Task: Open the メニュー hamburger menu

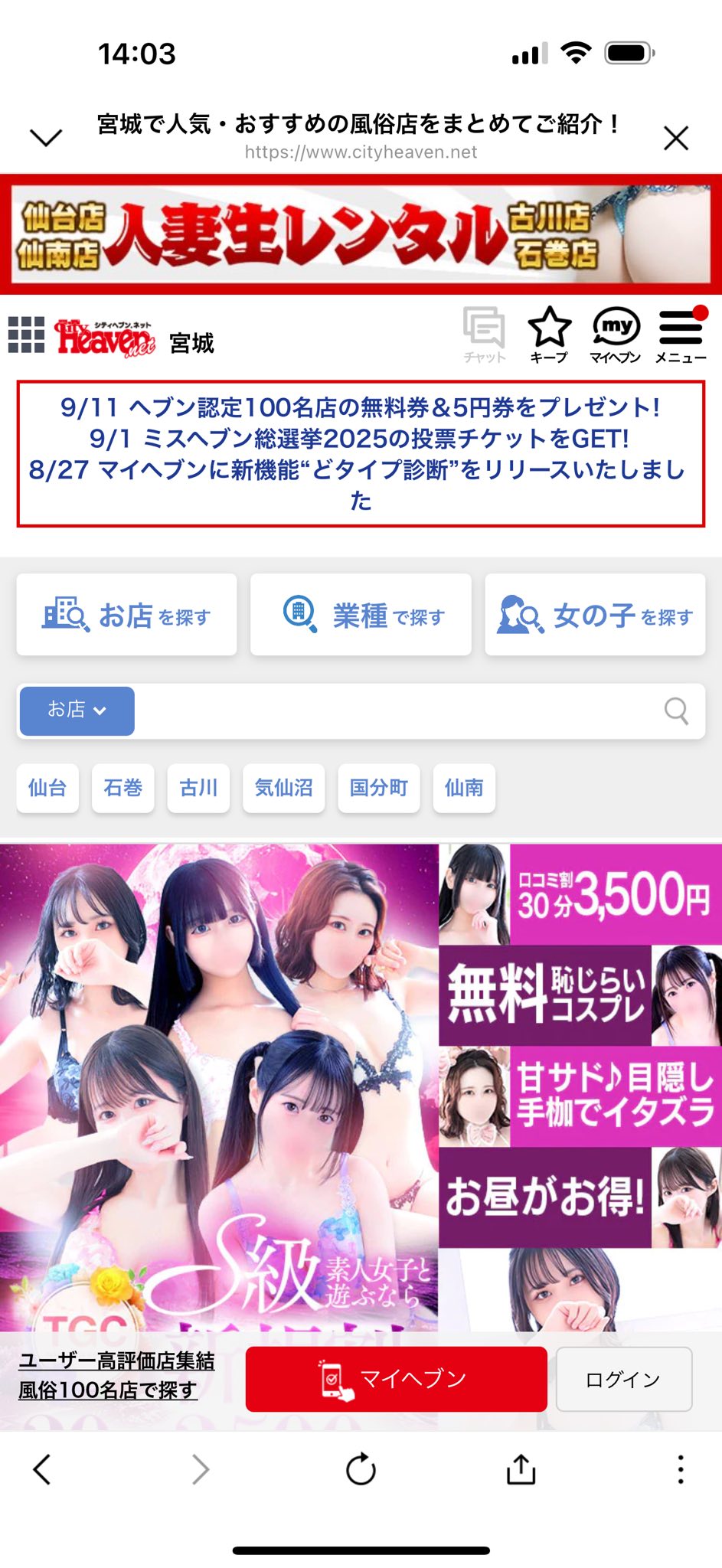Action: click(x=681, y=335)
